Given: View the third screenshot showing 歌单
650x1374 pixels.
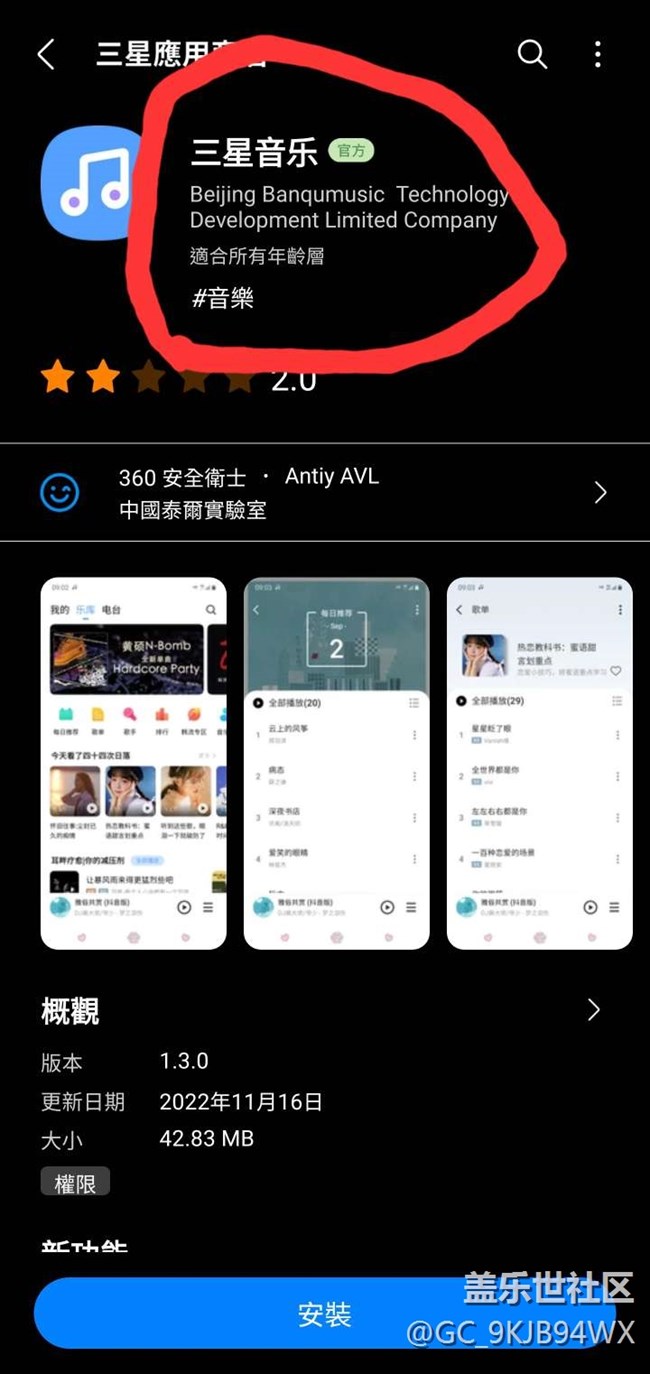Looking at the screenshot, I should [539, 762].
